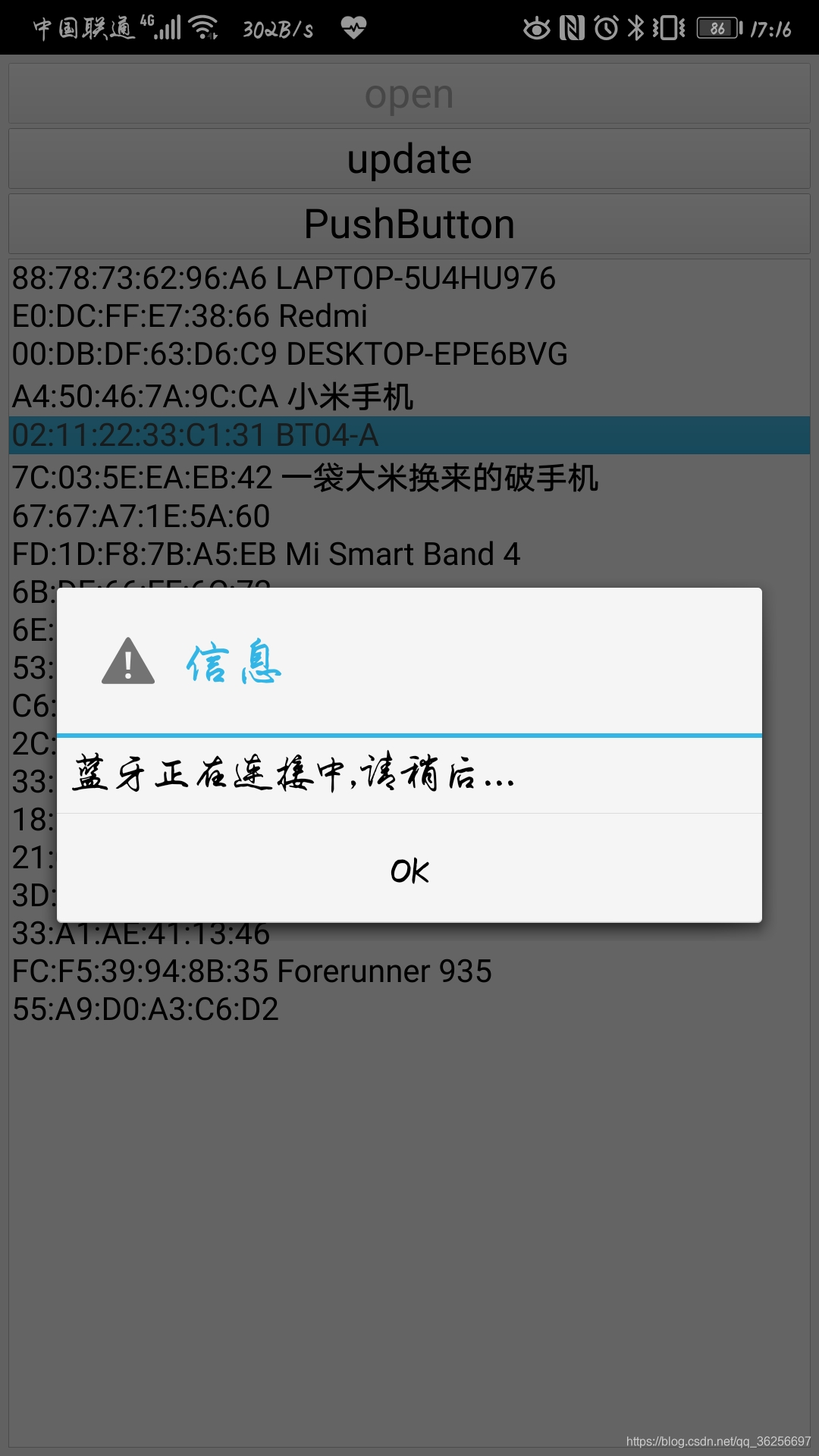
Task: Choose Mi Smart Band 4
Action: coord(265,554)
